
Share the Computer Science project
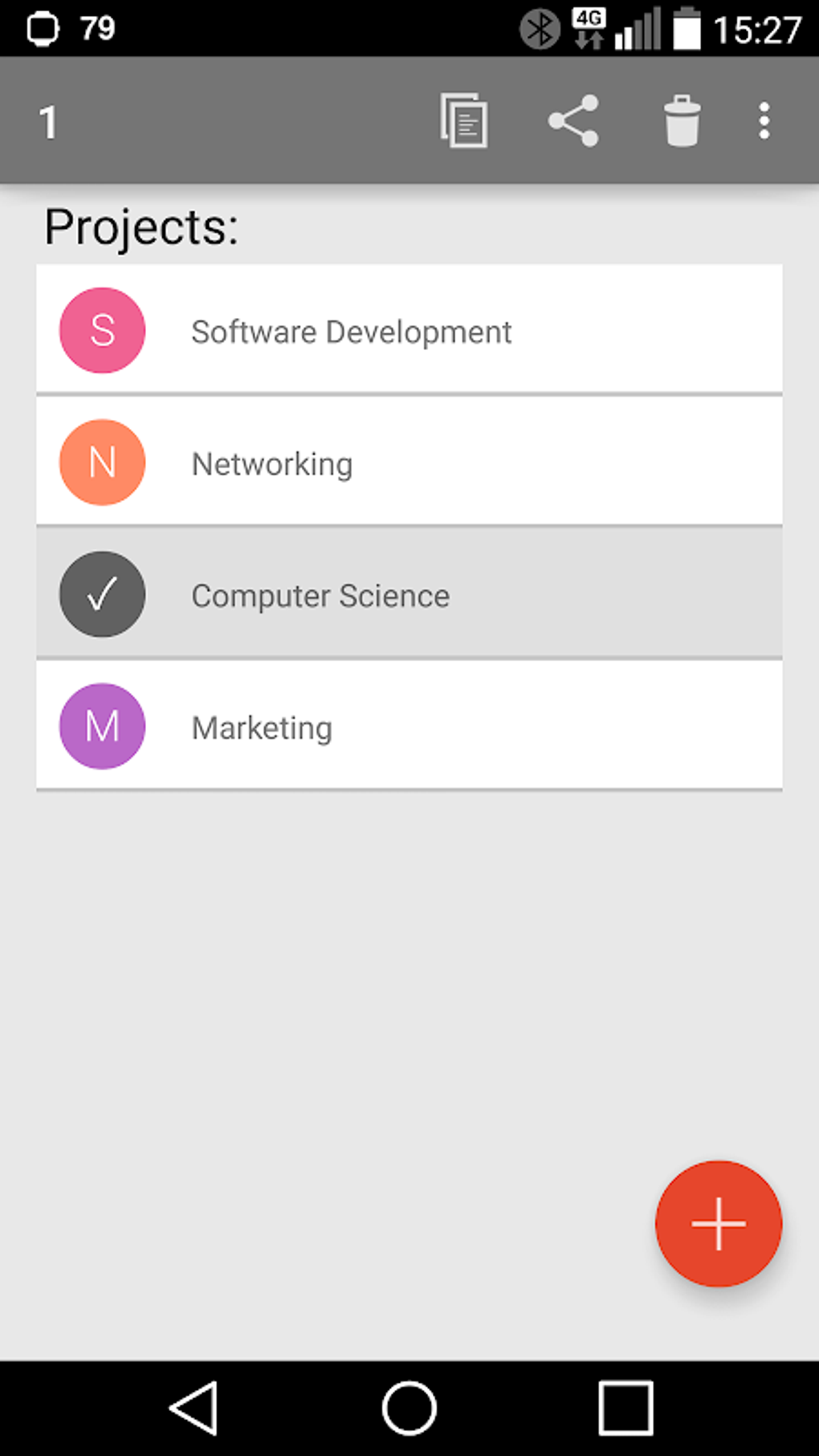click(575, 120)
